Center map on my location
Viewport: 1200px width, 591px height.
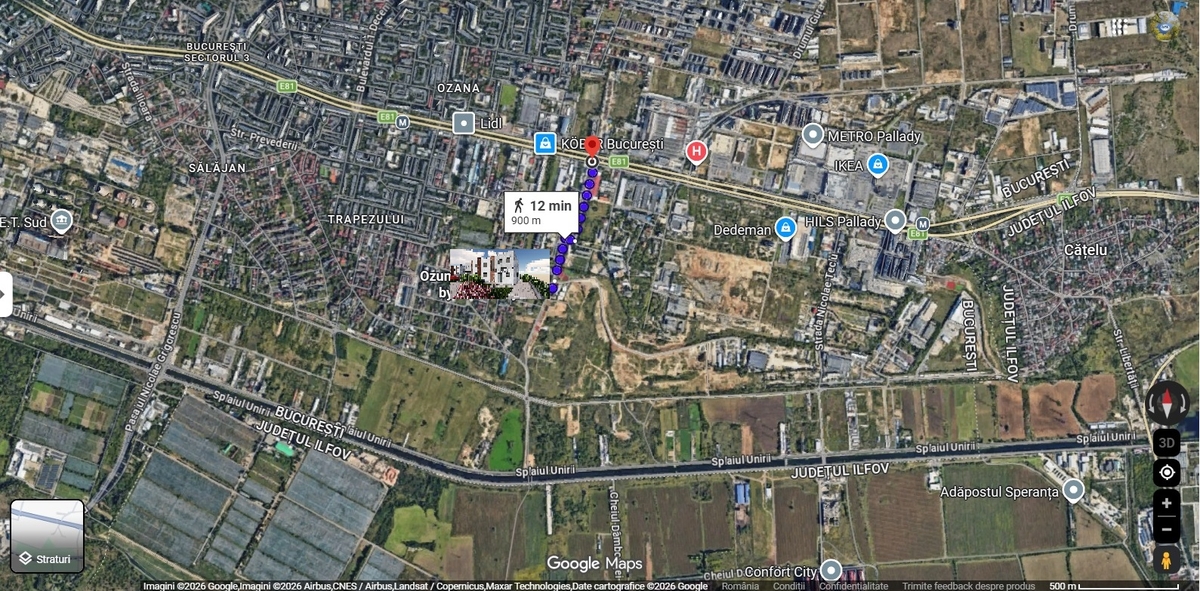coord(1166,472)
